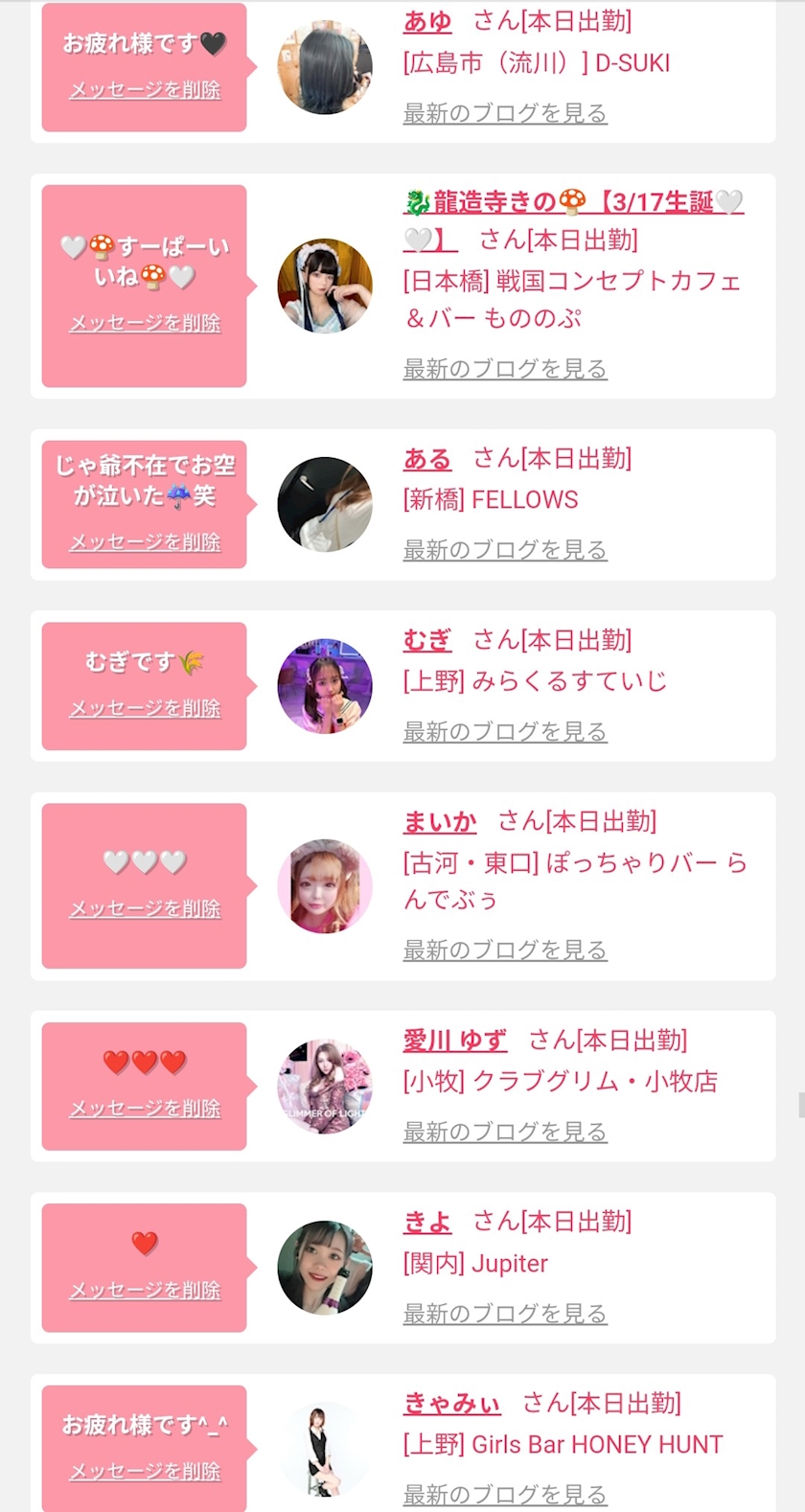
Task: View むぎ's latest blog
Action: pos(505,732)
